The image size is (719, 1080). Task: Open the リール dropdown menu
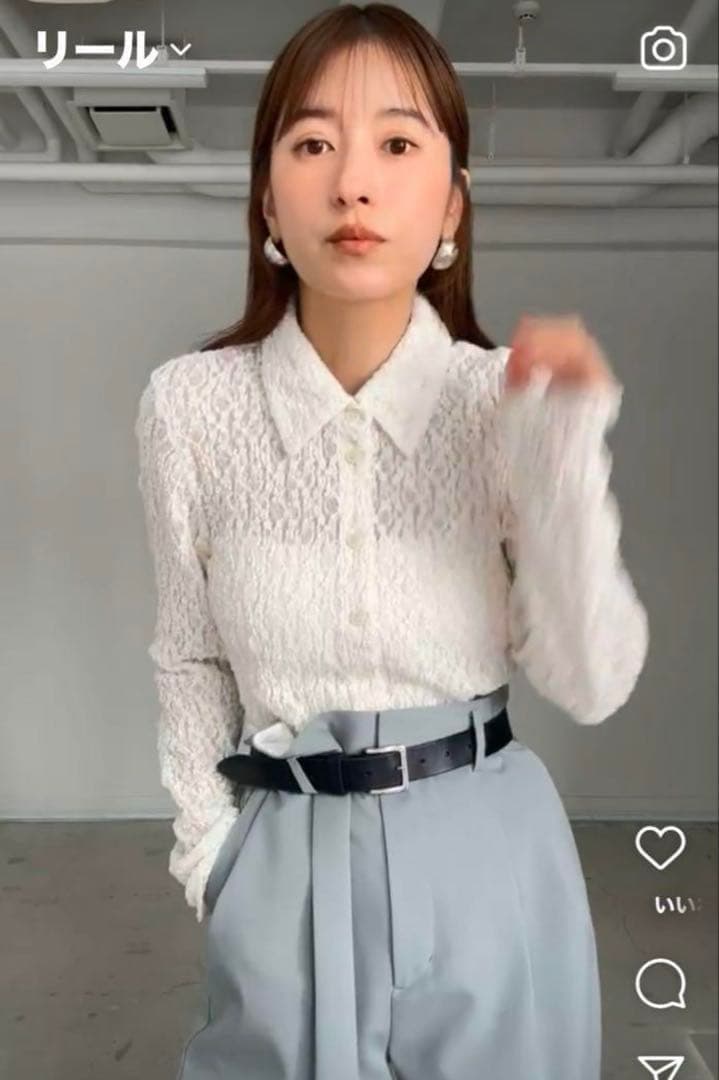[113, 49]
